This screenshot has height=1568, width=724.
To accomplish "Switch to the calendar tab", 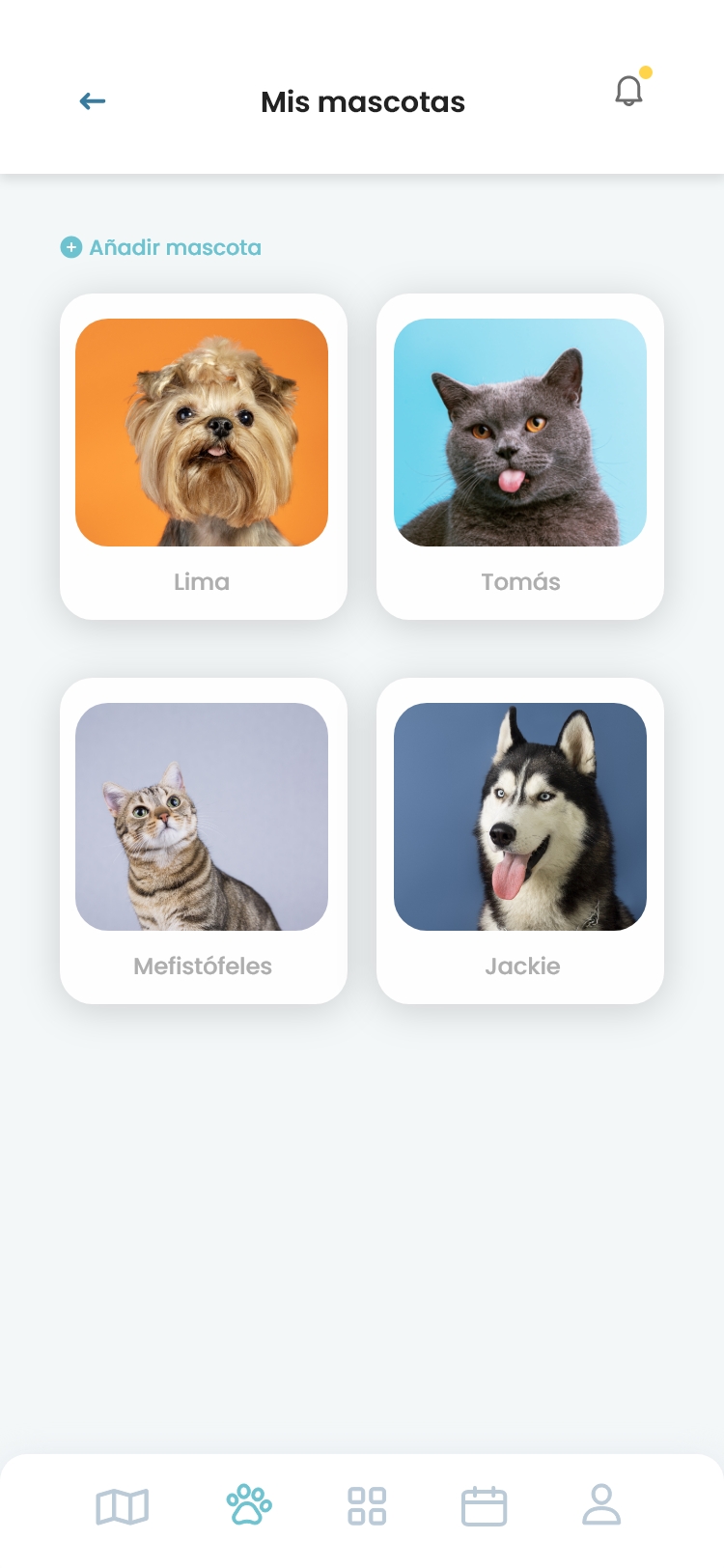I will coord(484,1506).
